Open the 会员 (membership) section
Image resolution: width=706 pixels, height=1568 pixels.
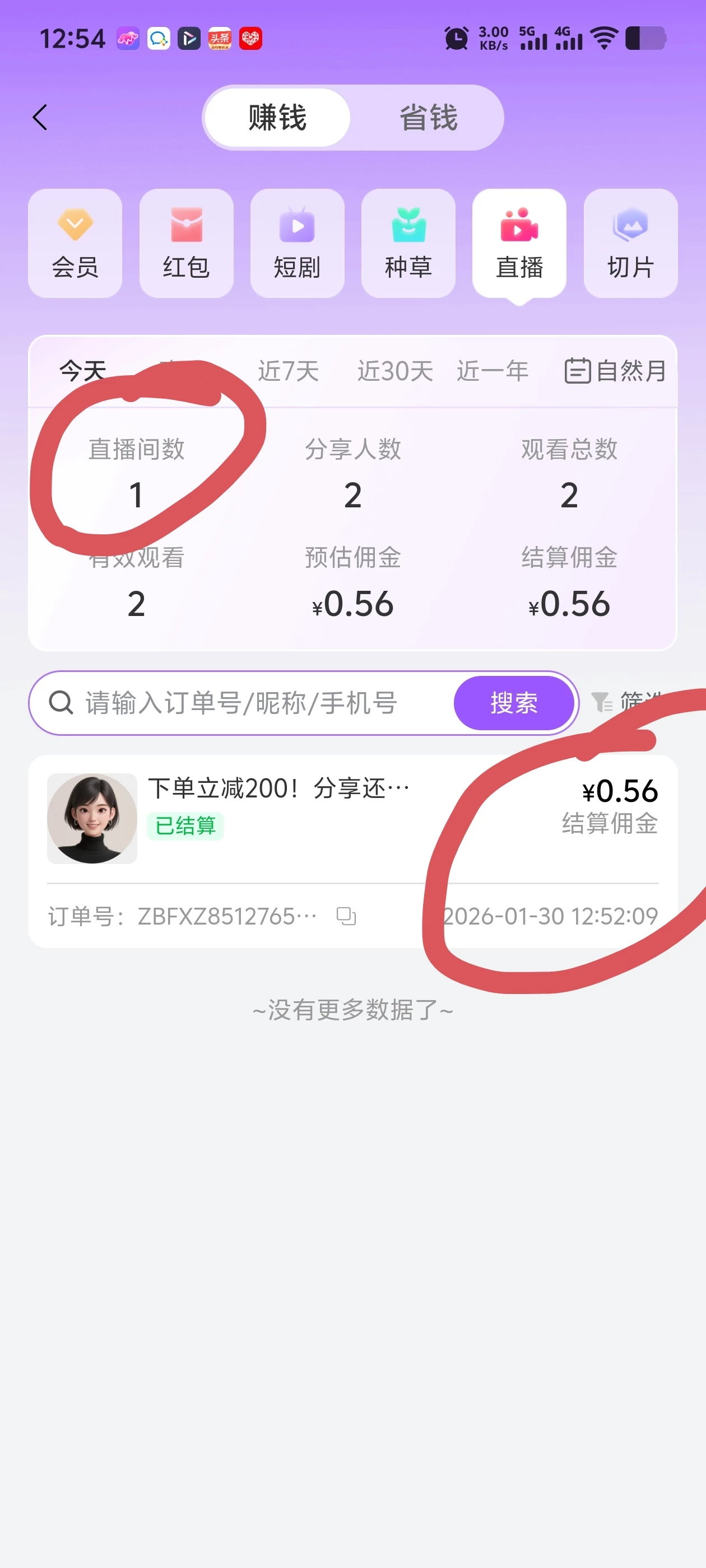click(x=75, y=242)
